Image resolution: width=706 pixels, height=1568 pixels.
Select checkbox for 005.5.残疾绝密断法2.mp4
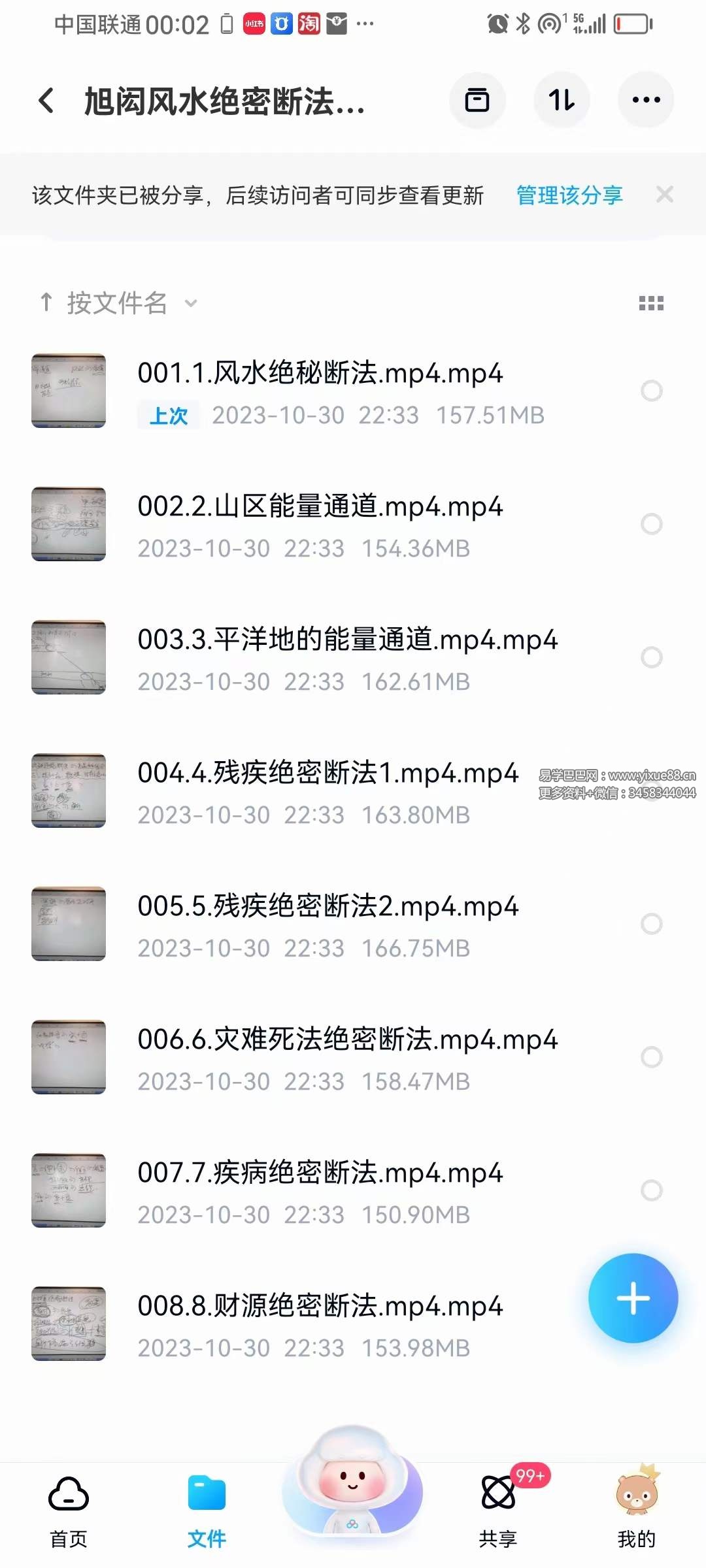pyautogui.click(x=651, y=924)
